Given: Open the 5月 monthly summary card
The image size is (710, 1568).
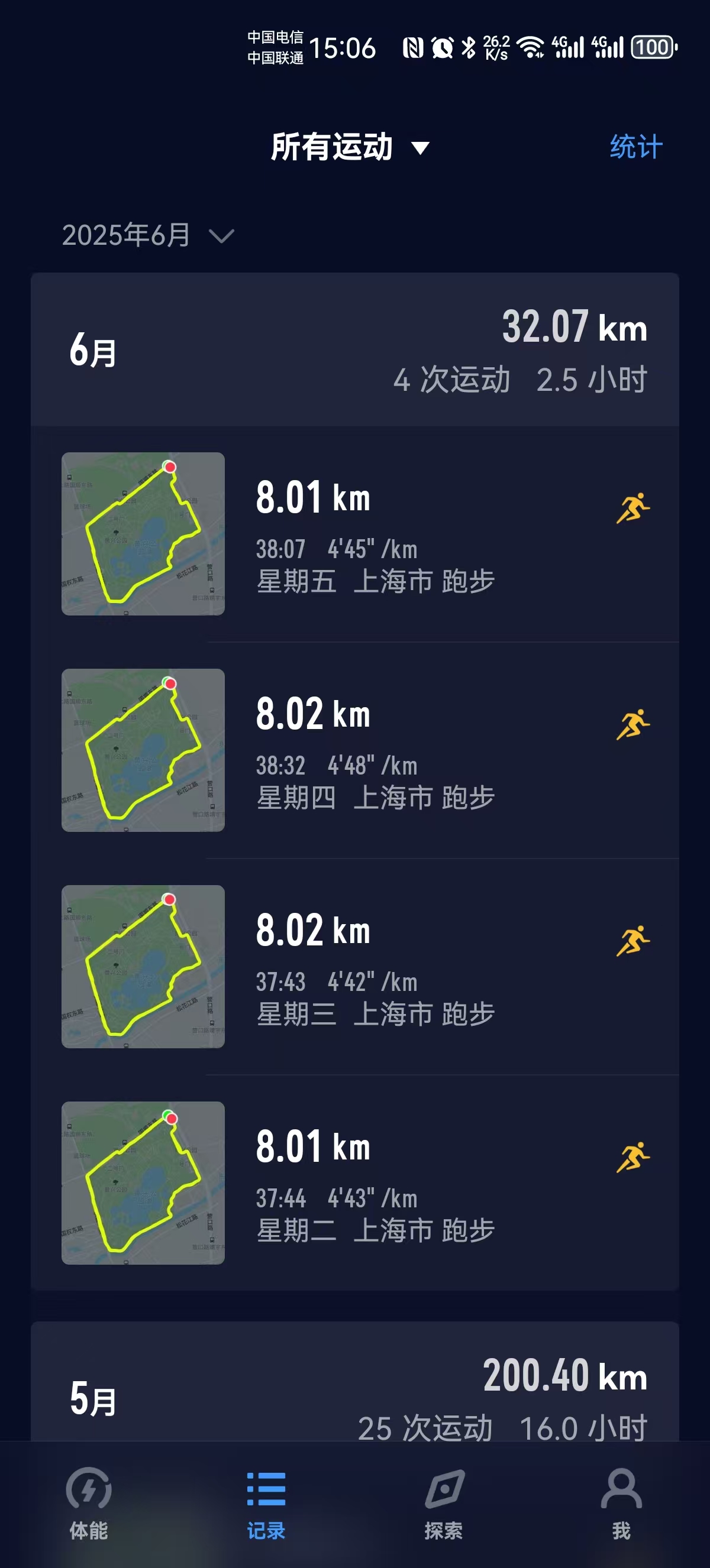Looking at the screenshot, I should (354, 1394).
